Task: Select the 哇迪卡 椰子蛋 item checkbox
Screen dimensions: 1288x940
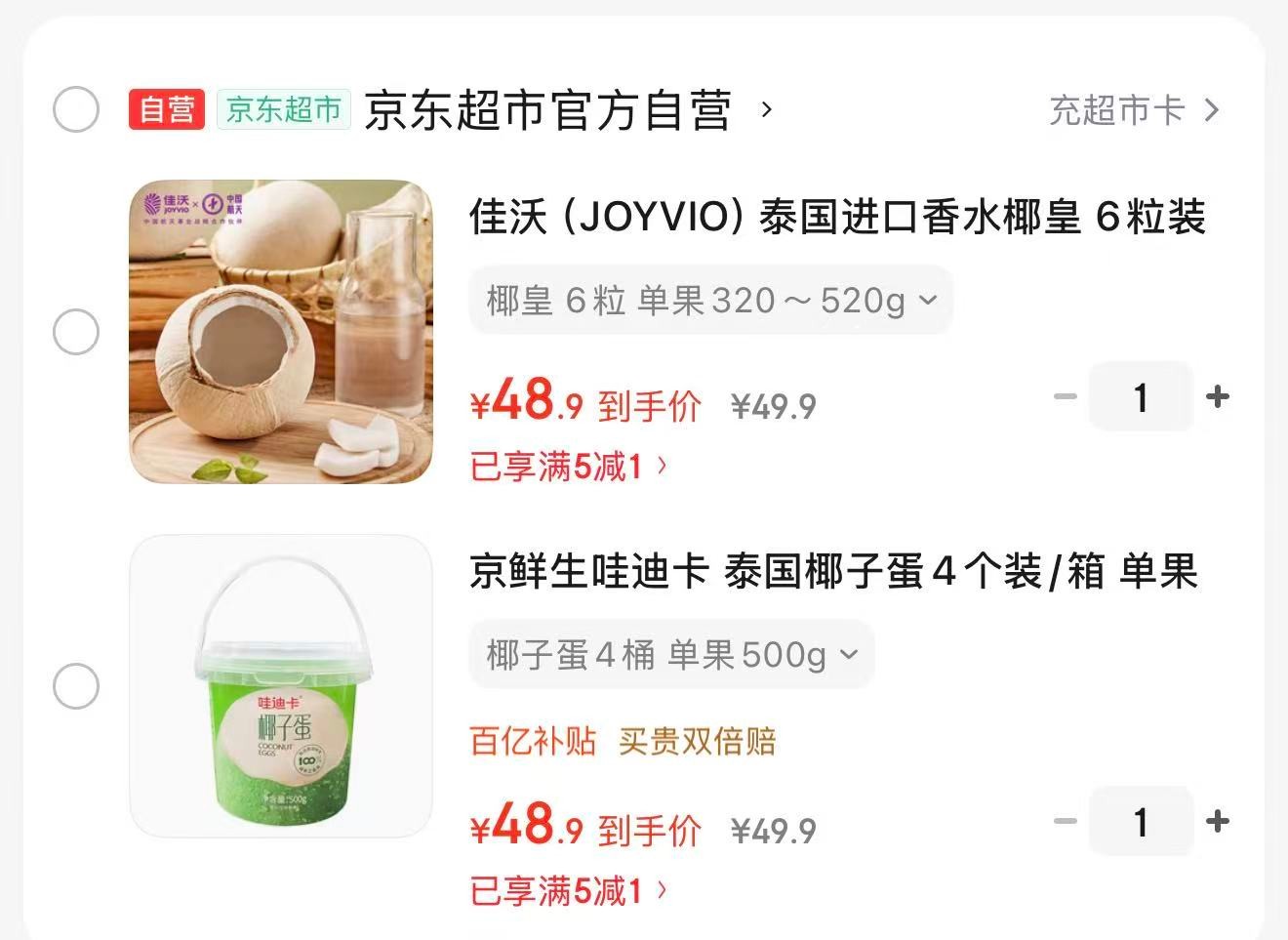Action: click(x=76, y=686)
